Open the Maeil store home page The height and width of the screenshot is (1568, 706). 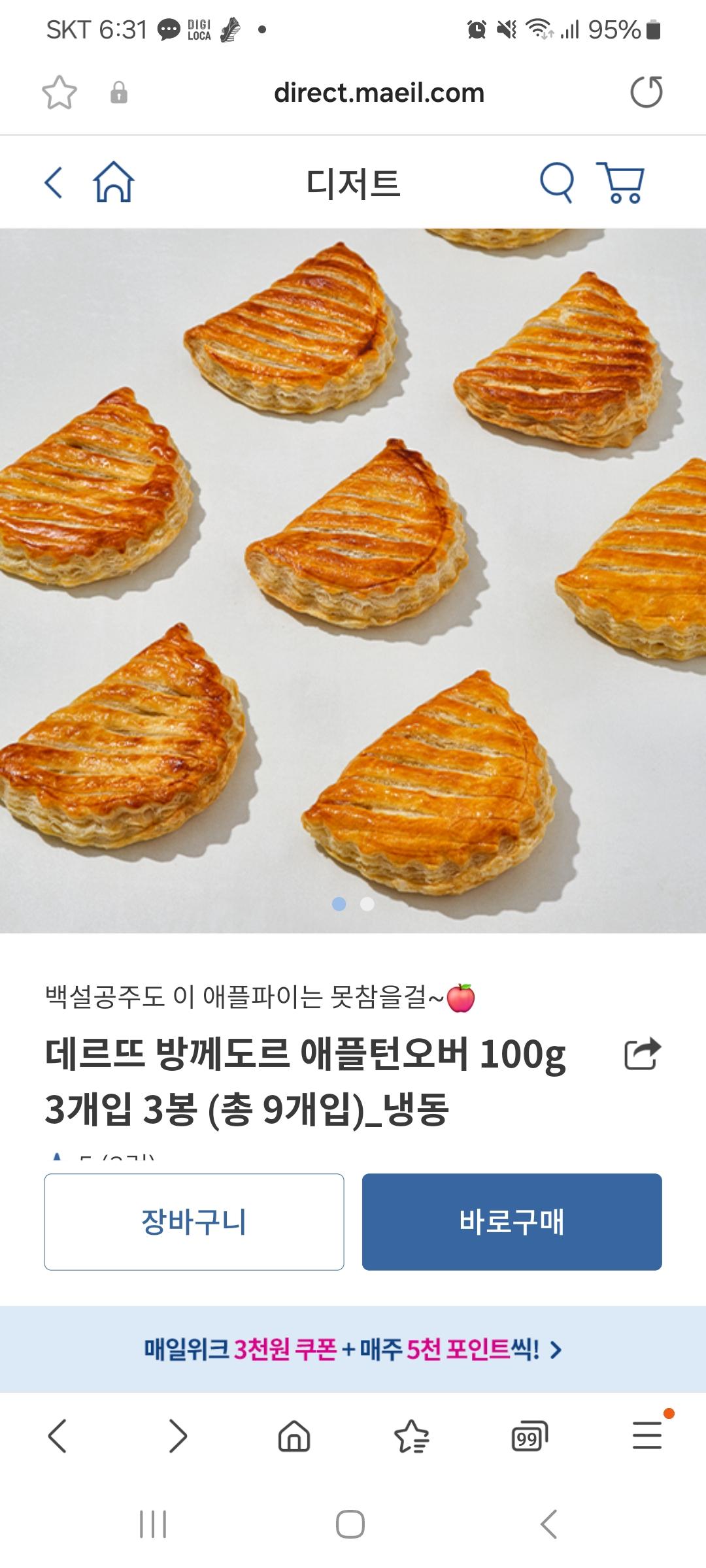point(114,182)
